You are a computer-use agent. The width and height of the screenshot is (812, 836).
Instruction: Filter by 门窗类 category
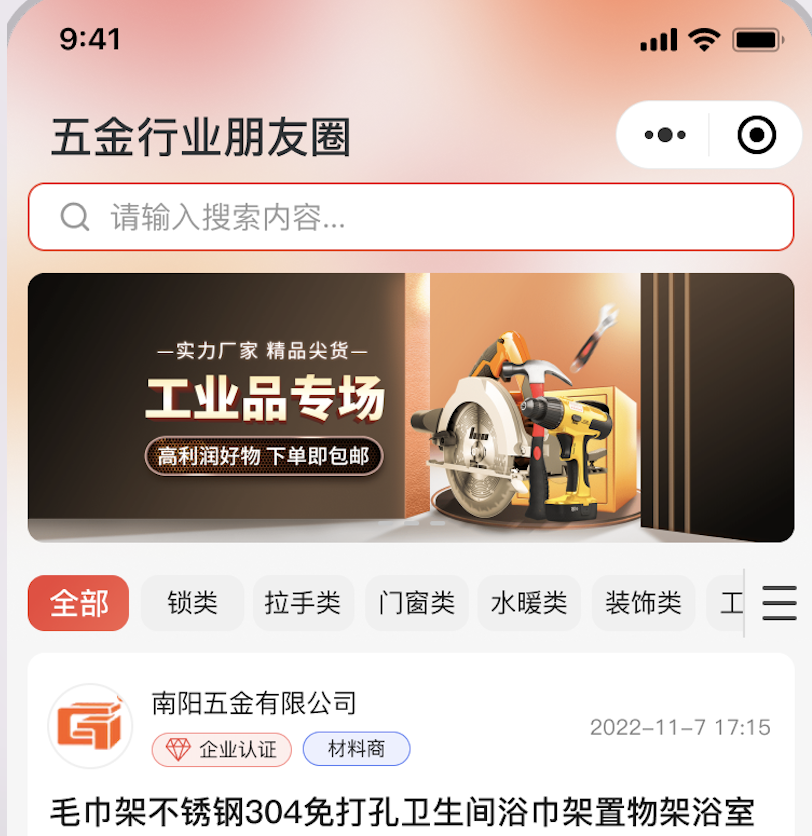[x=416, y=603]
